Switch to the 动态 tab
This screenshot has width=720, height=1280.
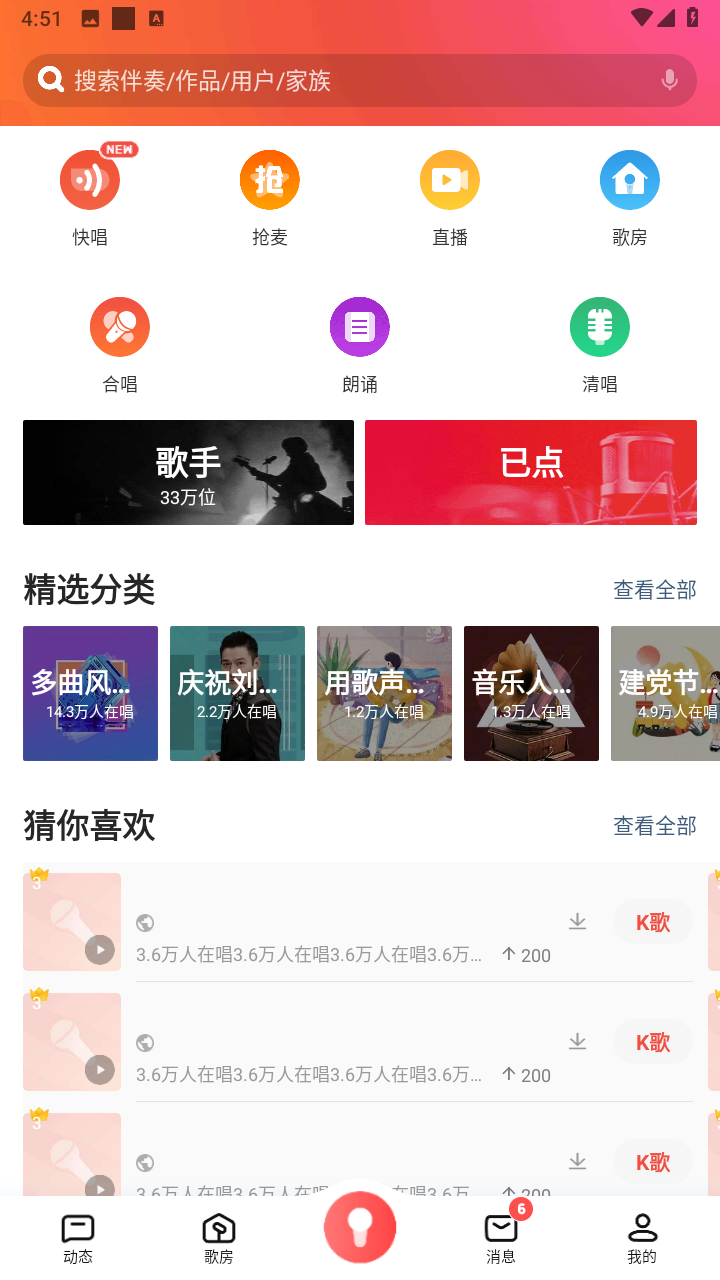point(77,1236)
